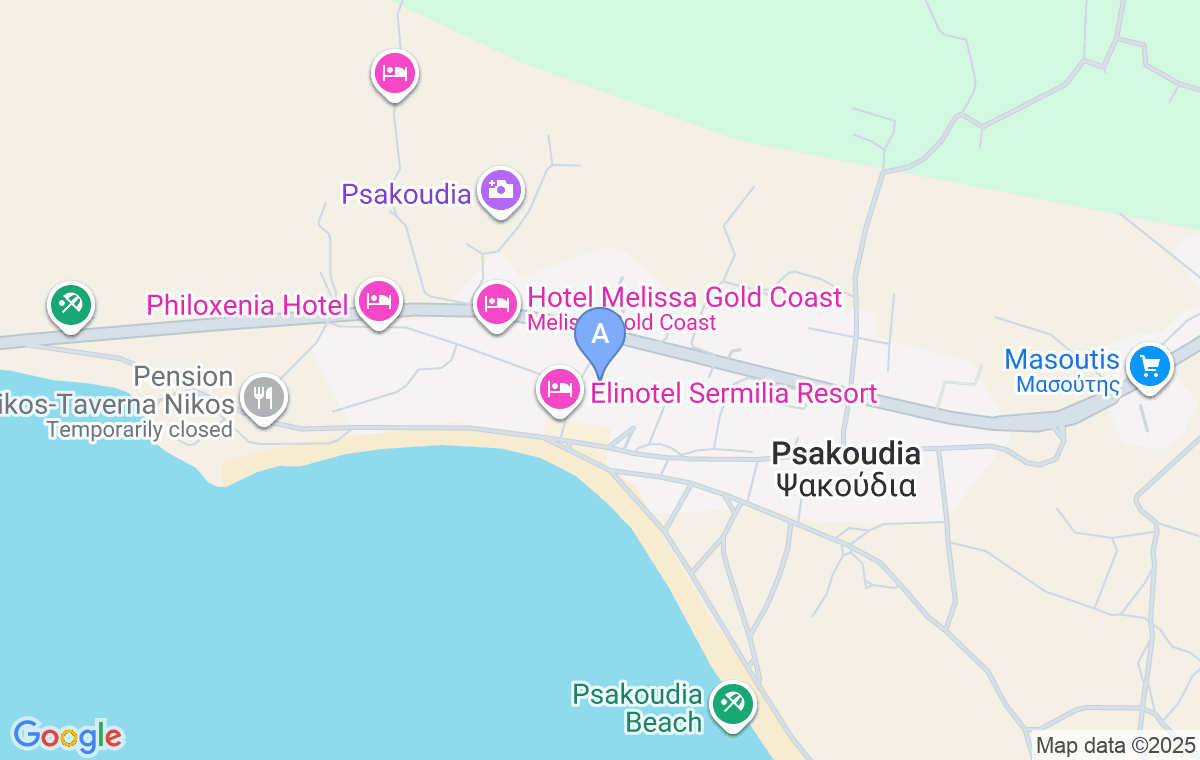The width and height of the screenshot is (1200, 760).
Task: Open the Masoutis supermarket pin
Action: [x=1149, y=366]
